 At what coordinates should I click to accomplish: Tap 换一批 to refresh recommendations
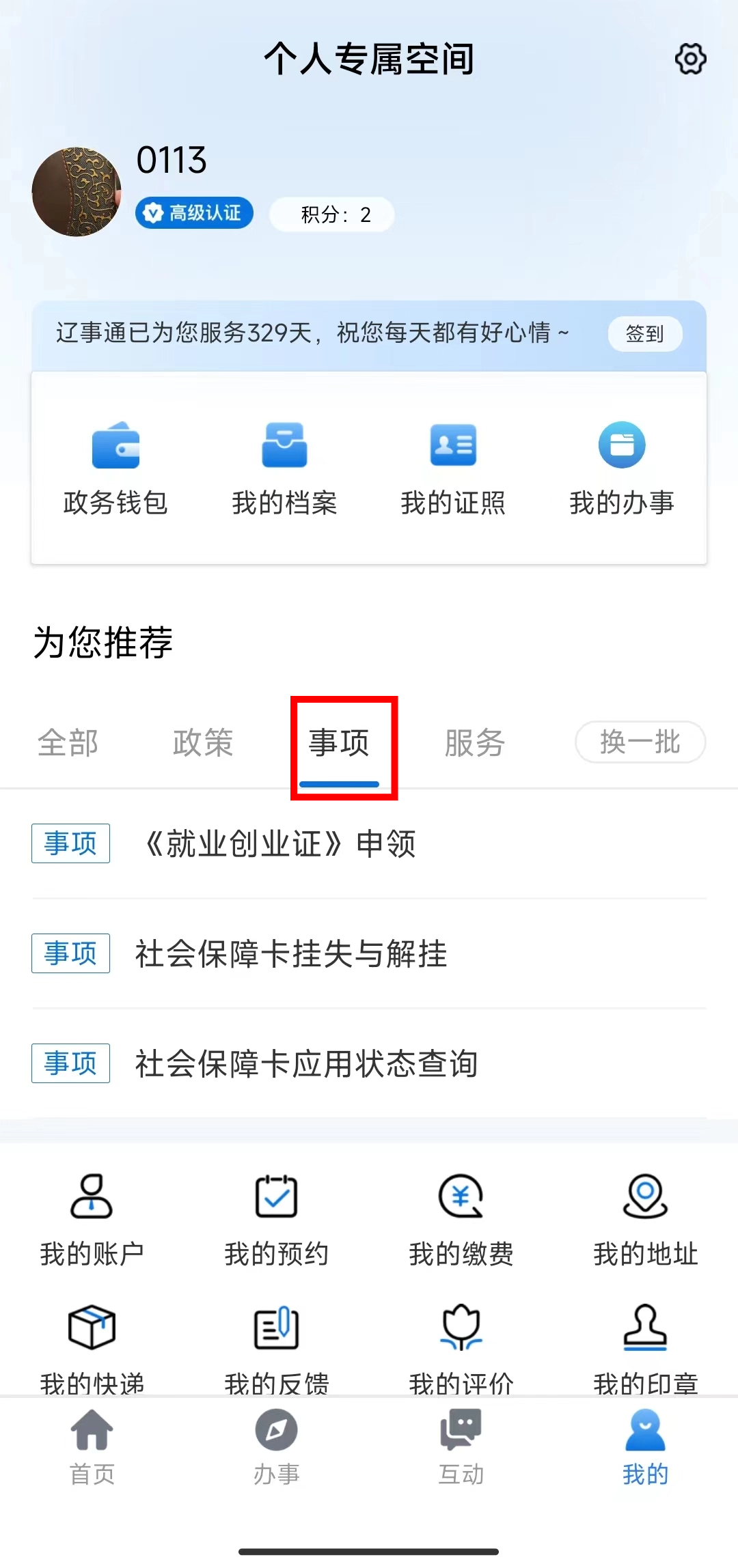tap(640, 742)
